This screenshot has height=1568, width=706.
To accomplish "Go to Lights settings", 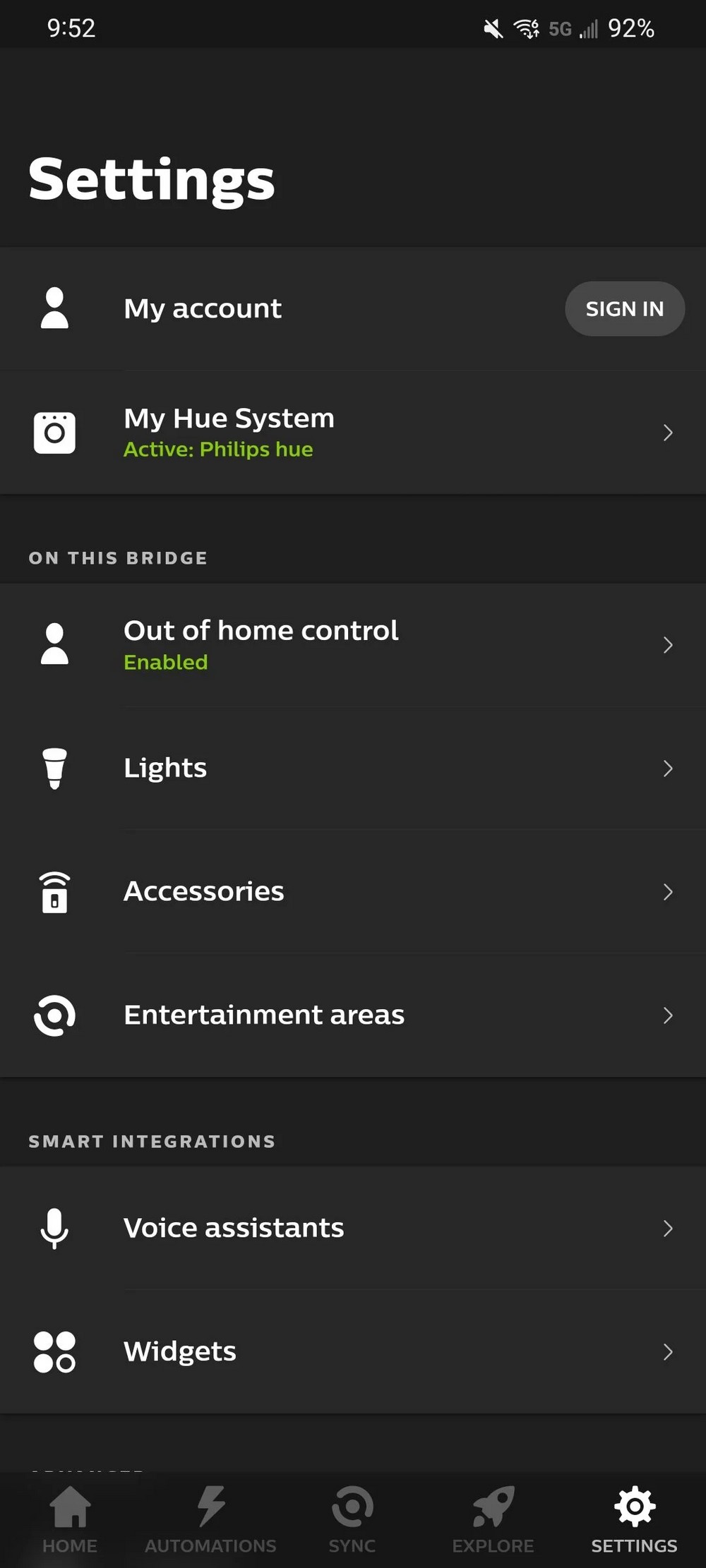I will point(353,768).
